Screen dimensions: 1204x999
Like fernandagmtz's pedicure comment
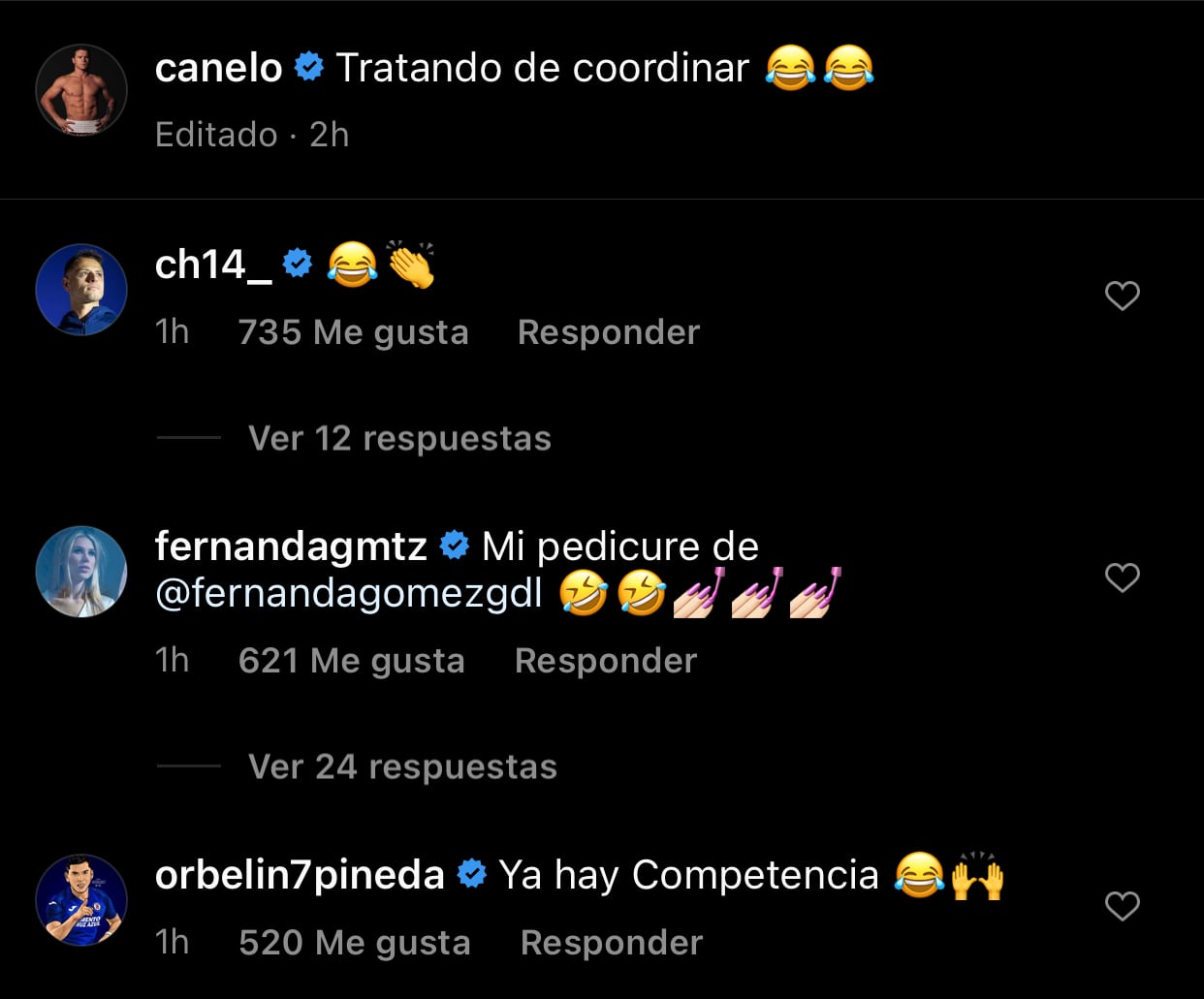click(1122, 578)
